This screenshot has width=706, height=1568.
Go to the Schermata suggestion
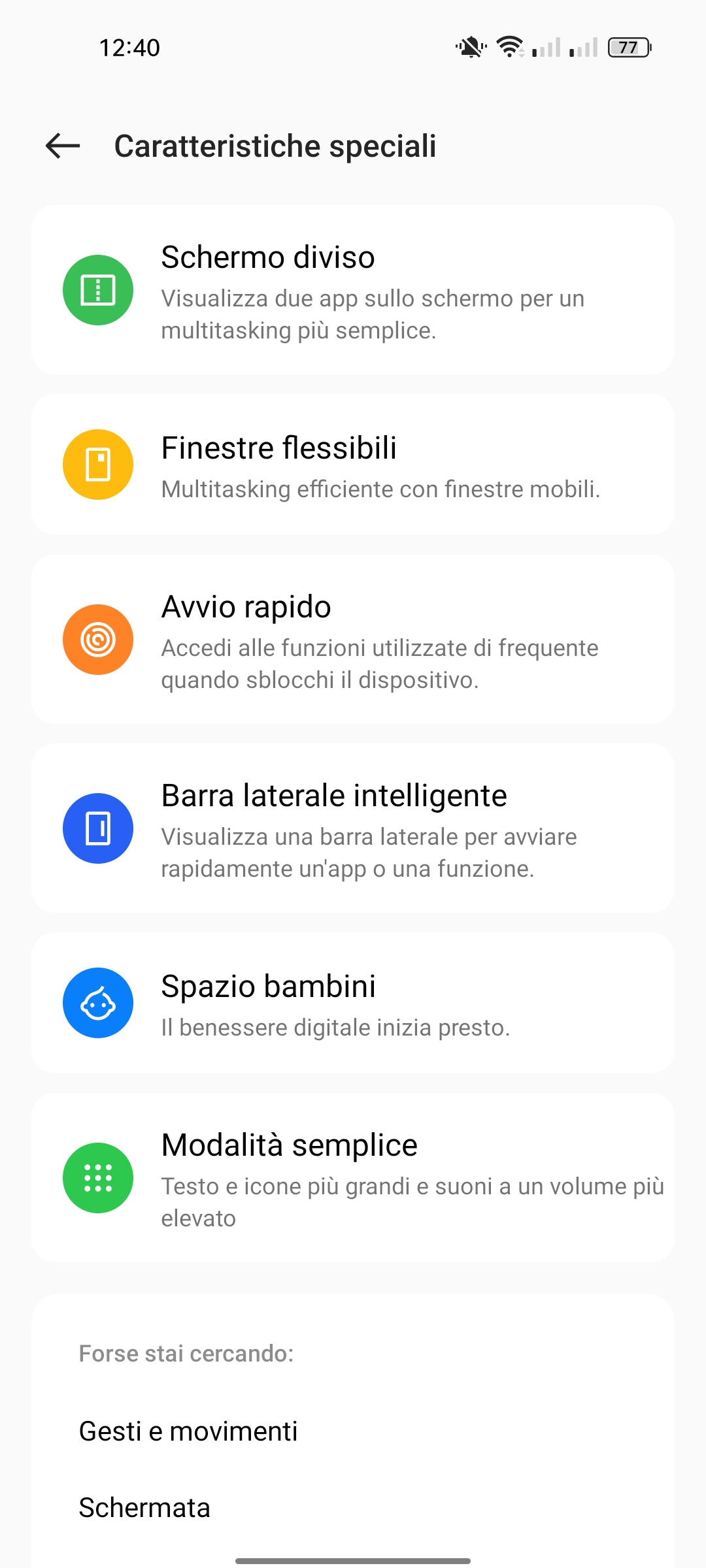point(144,1507)
